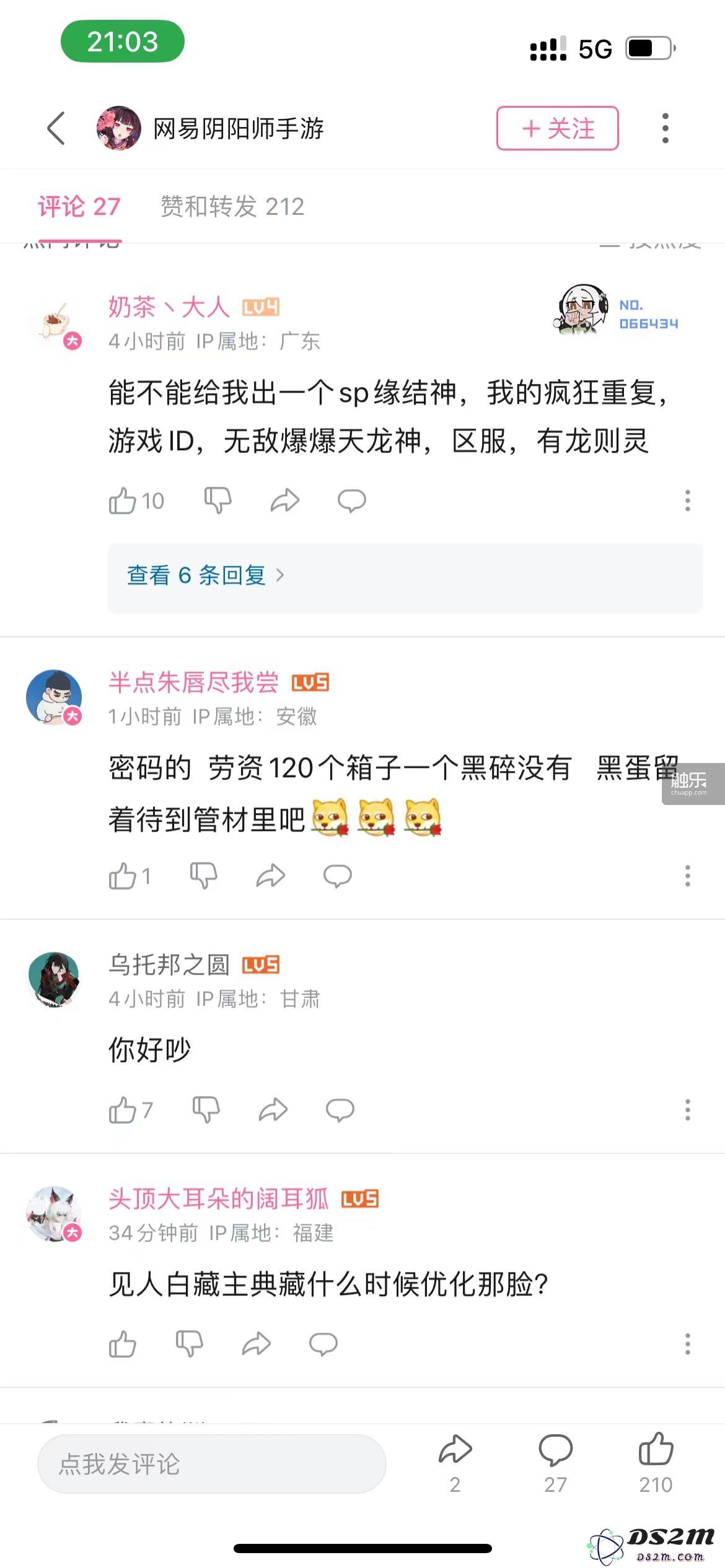
Task: Dislike 奶茶丶大人's comment
Action: 217,500
